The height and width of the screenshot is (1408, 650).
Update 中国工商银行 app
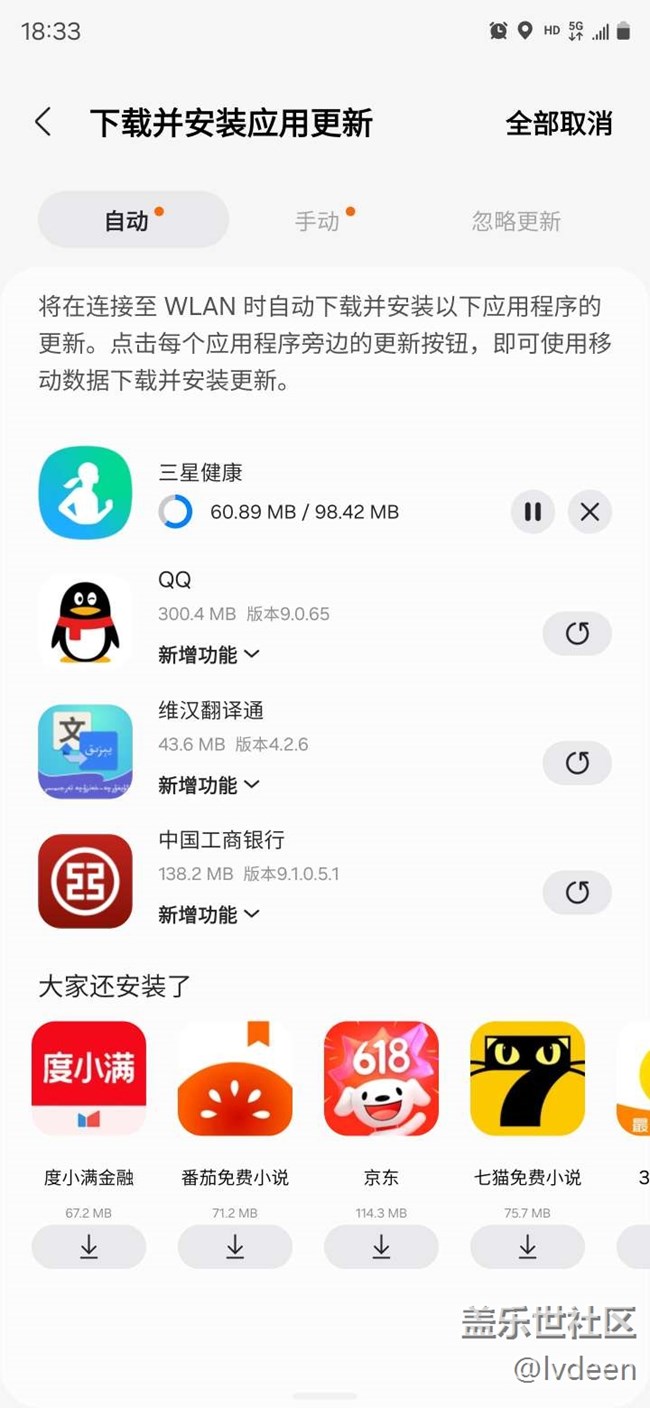(x=577, y=892)
